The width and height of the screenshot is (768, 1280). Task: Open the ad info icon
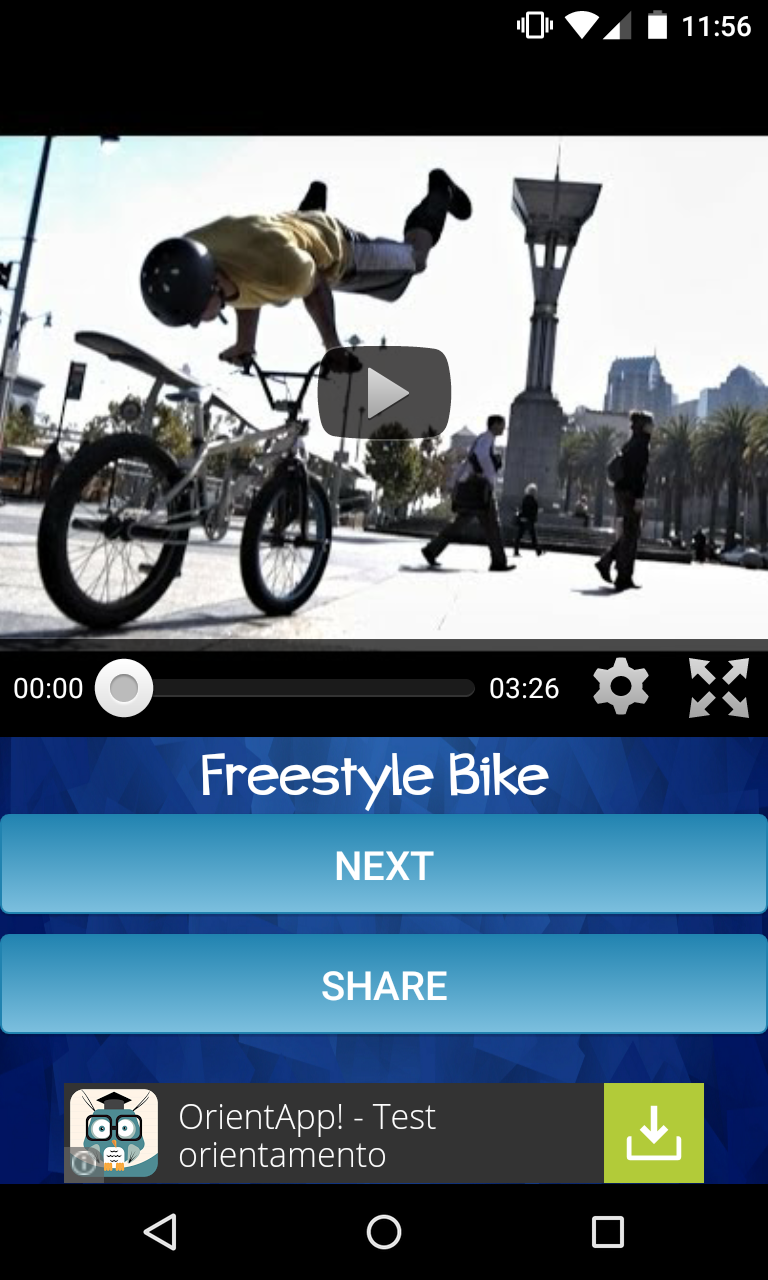pos(84,1163)
